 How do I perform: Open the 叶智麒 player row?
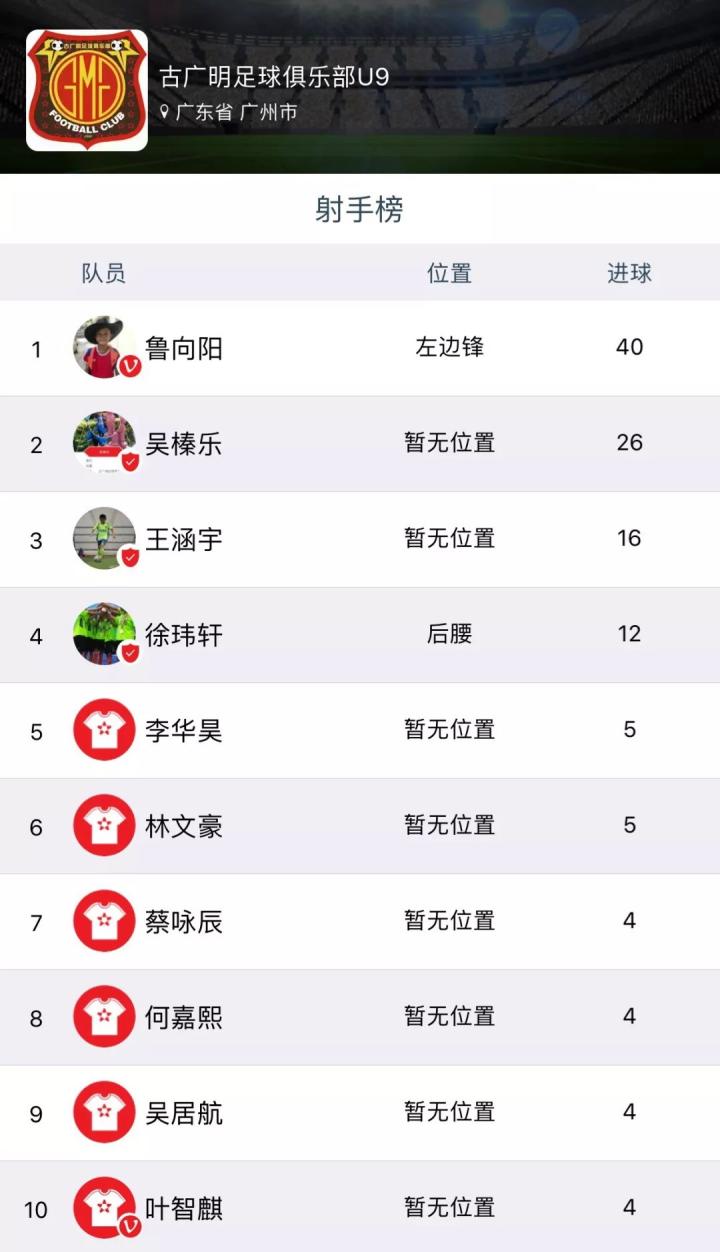point(184,1208)
